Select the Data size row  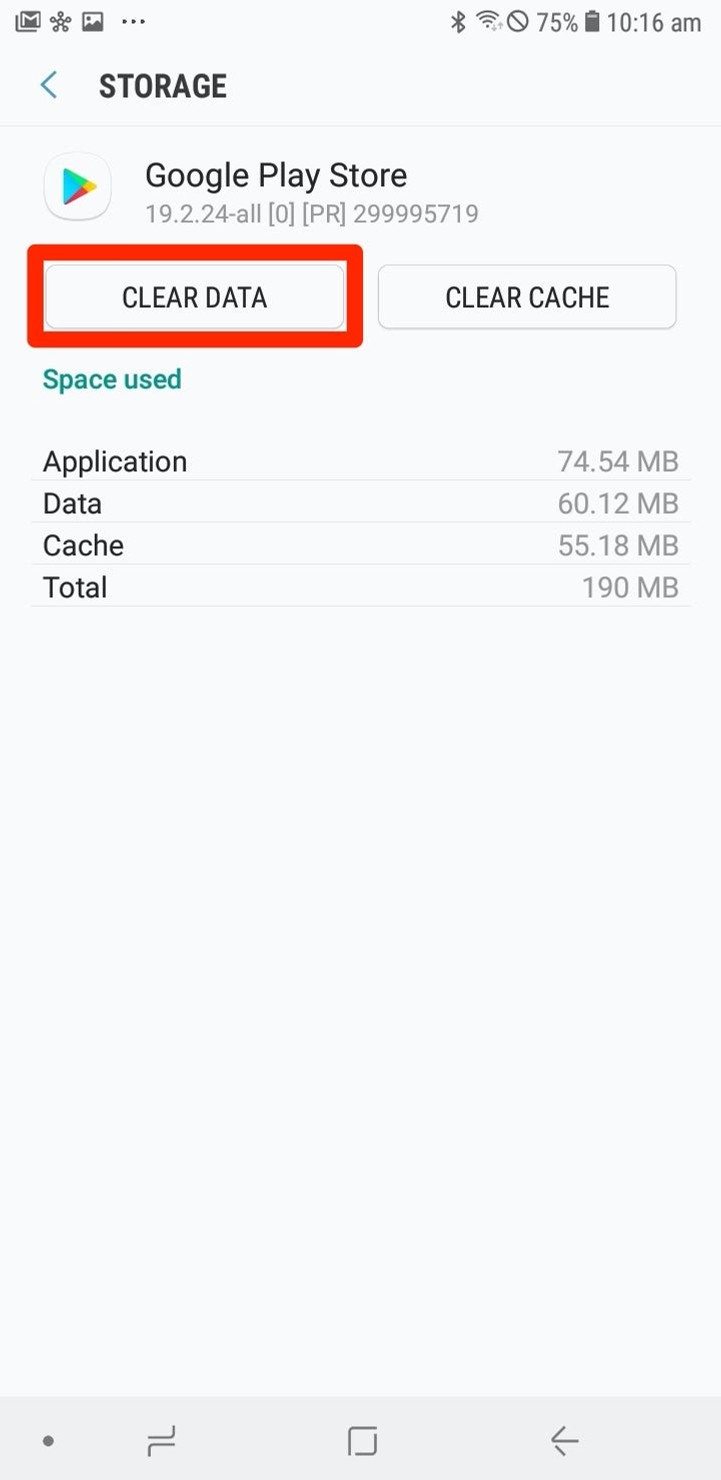coord(360,503)
